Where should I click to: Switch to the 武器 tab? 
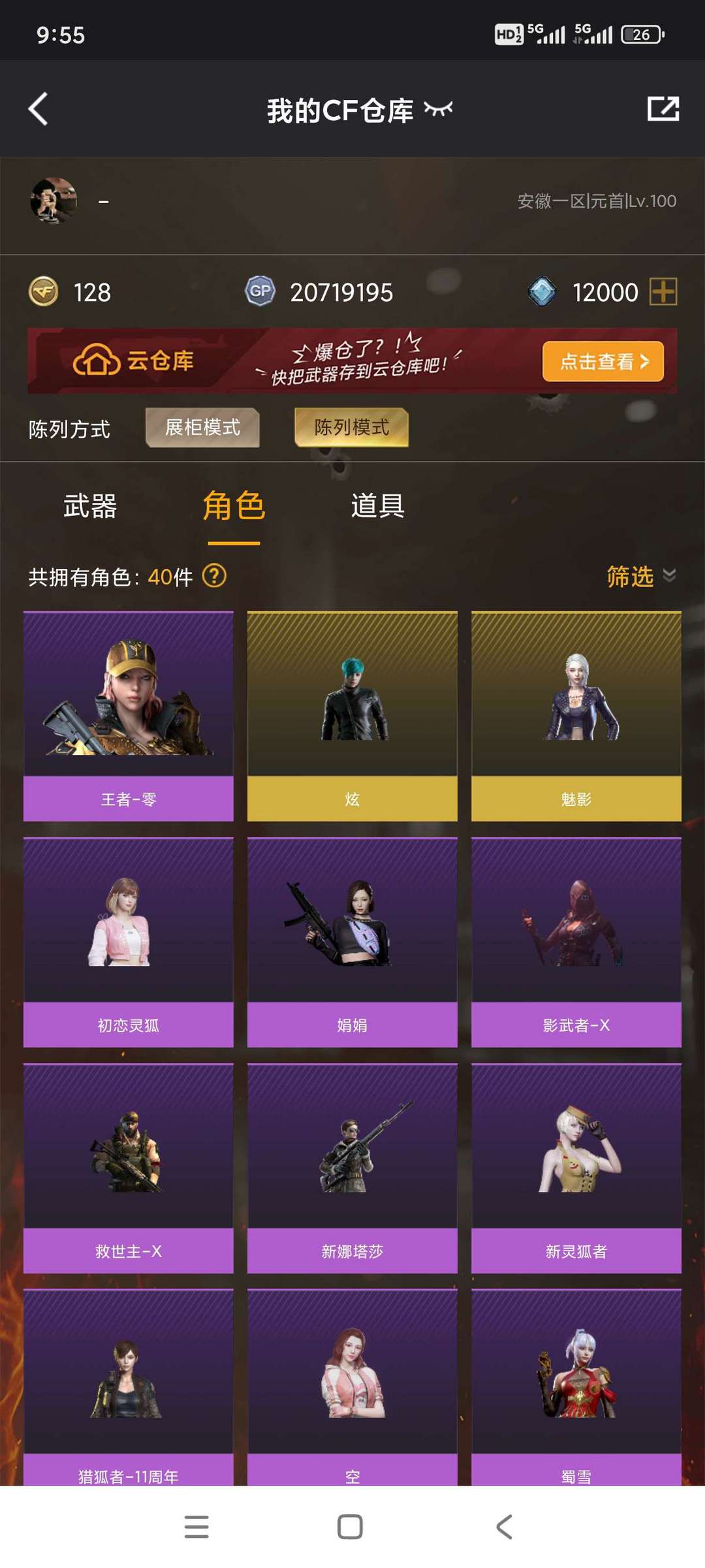pos(90,506)
